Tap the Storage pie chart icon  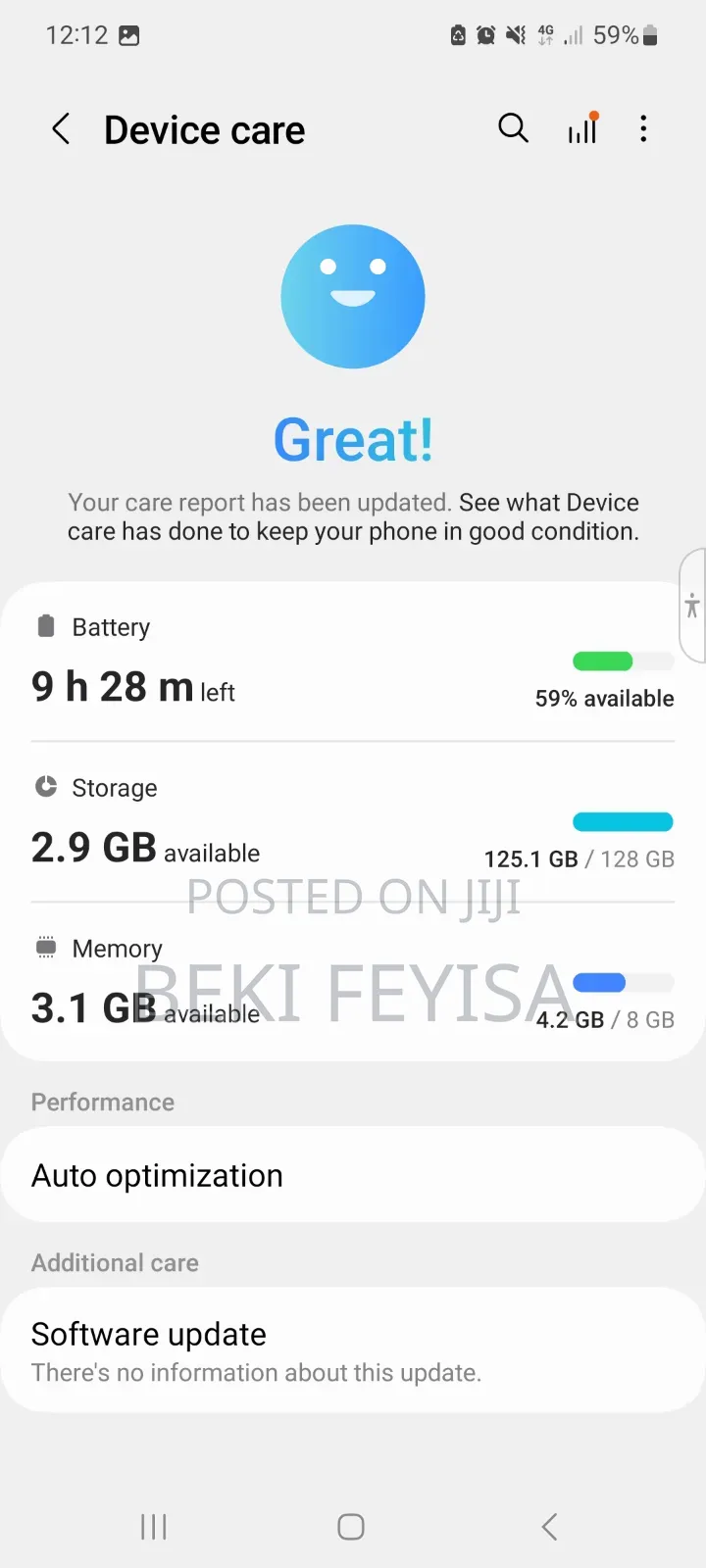[45, 786]
